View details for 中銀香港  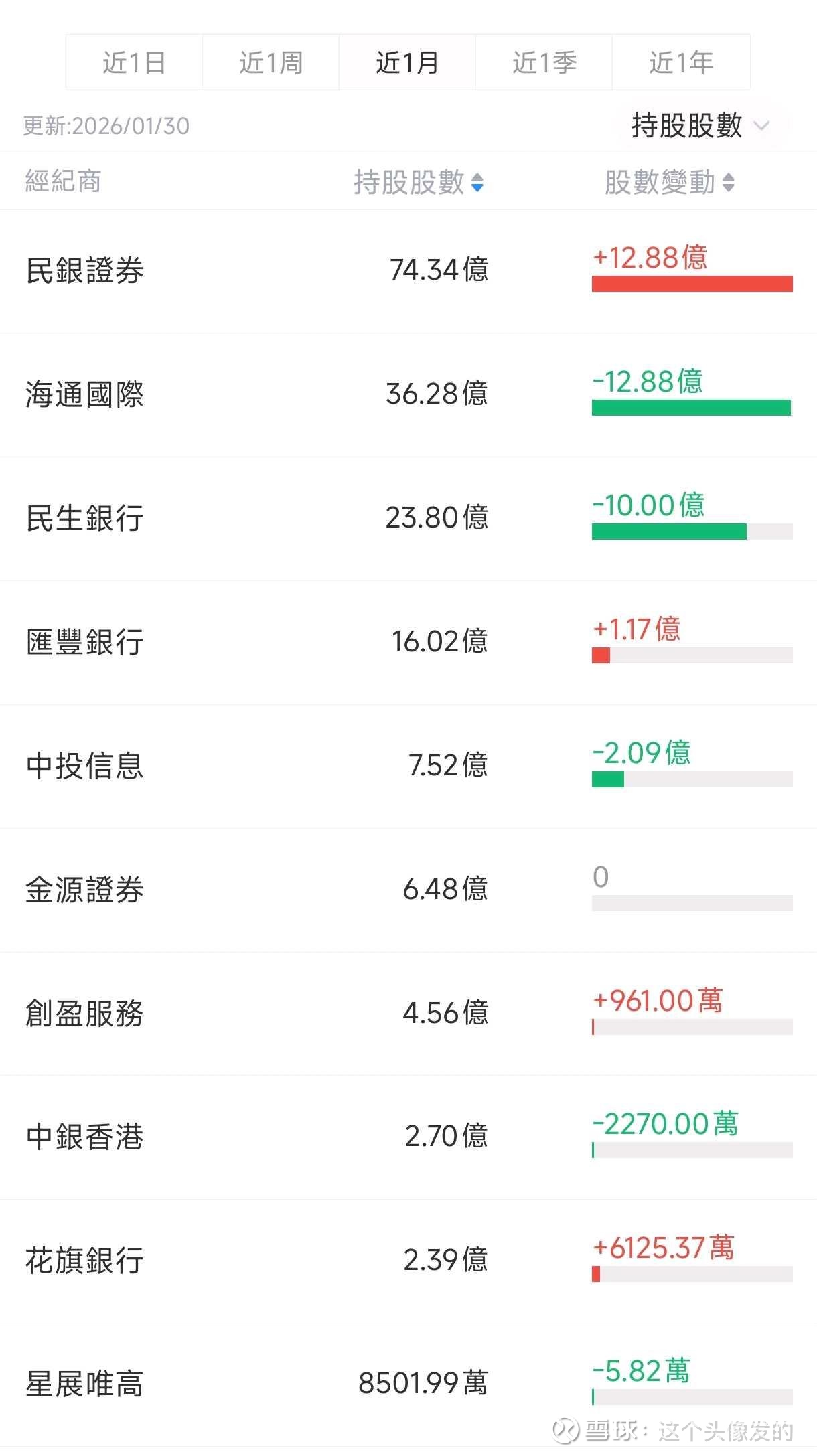(x=84, y=1137)
